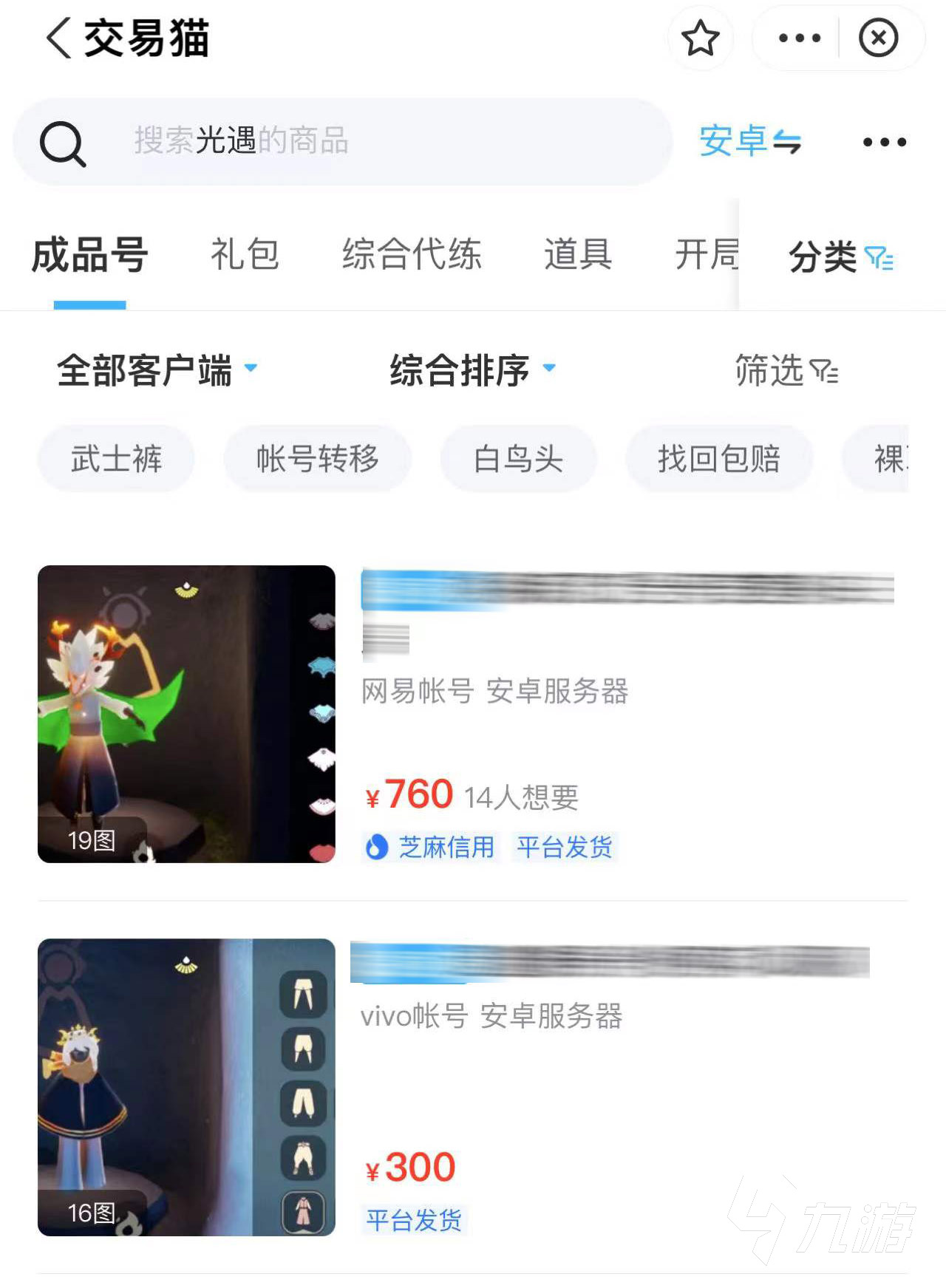Screen dimensions: 946x1288
Task: Apply the 帐号转移 filter chip
Action: (317, 459)
